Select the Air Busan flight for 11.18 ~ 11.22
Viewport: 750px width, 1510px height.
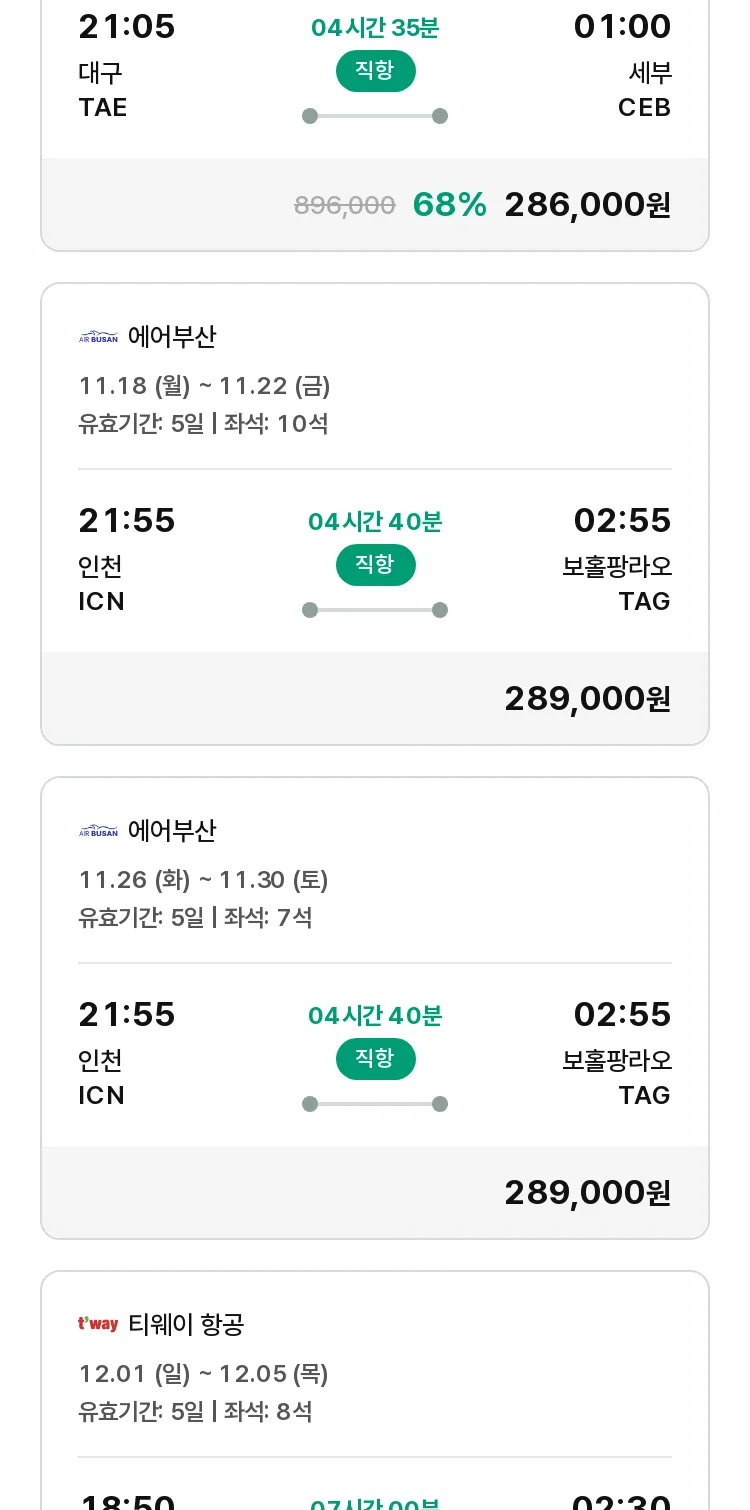375,514
